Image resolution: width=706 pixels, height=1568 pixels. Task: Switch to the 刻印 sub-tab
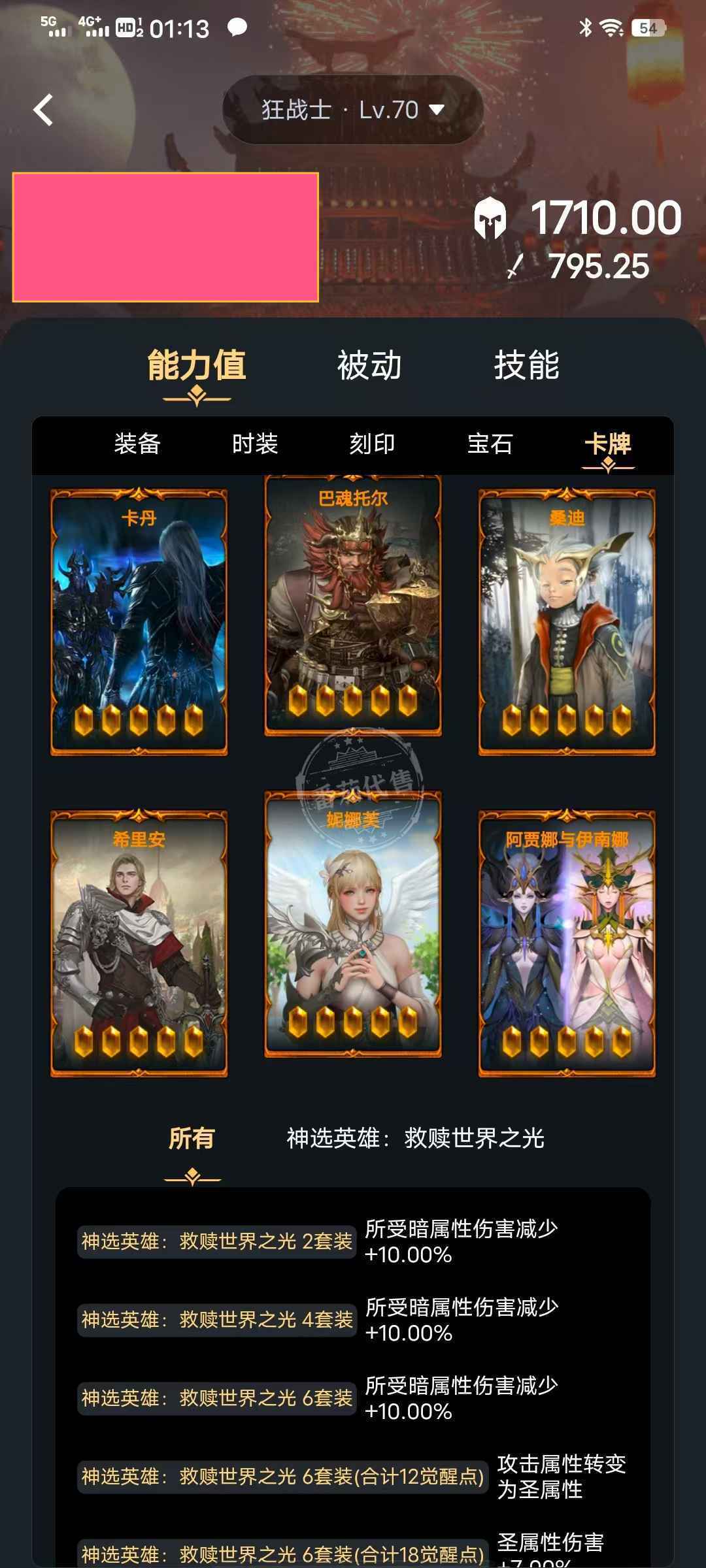coord(372,444)
